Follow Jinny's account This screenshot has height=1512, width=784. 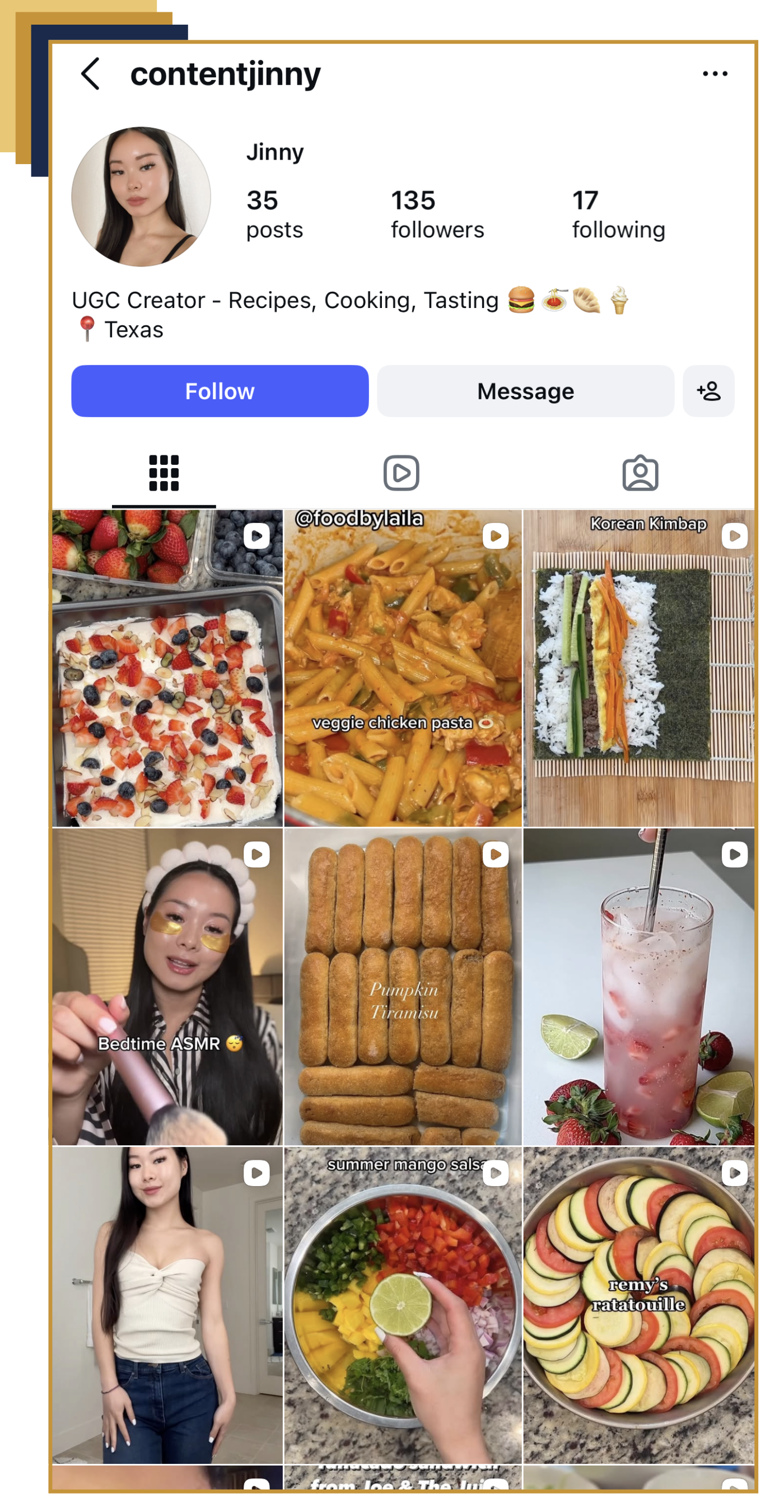(220, 391)
